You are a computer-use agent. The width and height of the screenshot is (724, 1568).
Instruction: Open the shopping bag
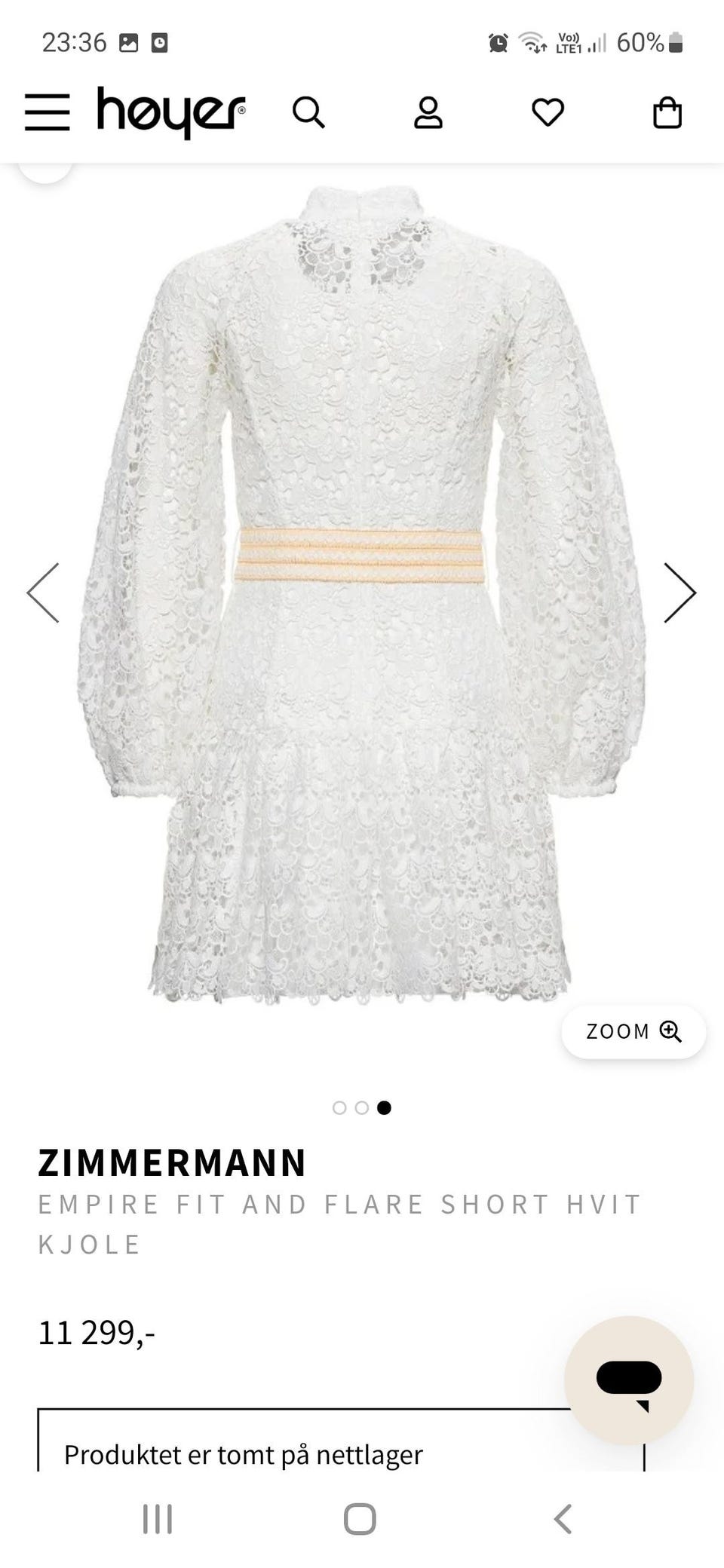(x=667, y=113)
